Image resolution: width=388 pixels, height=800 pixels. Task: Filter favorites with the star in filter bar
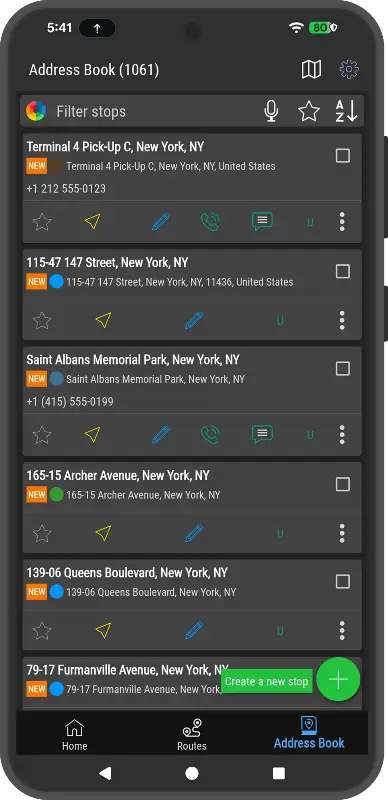[309, 111]
